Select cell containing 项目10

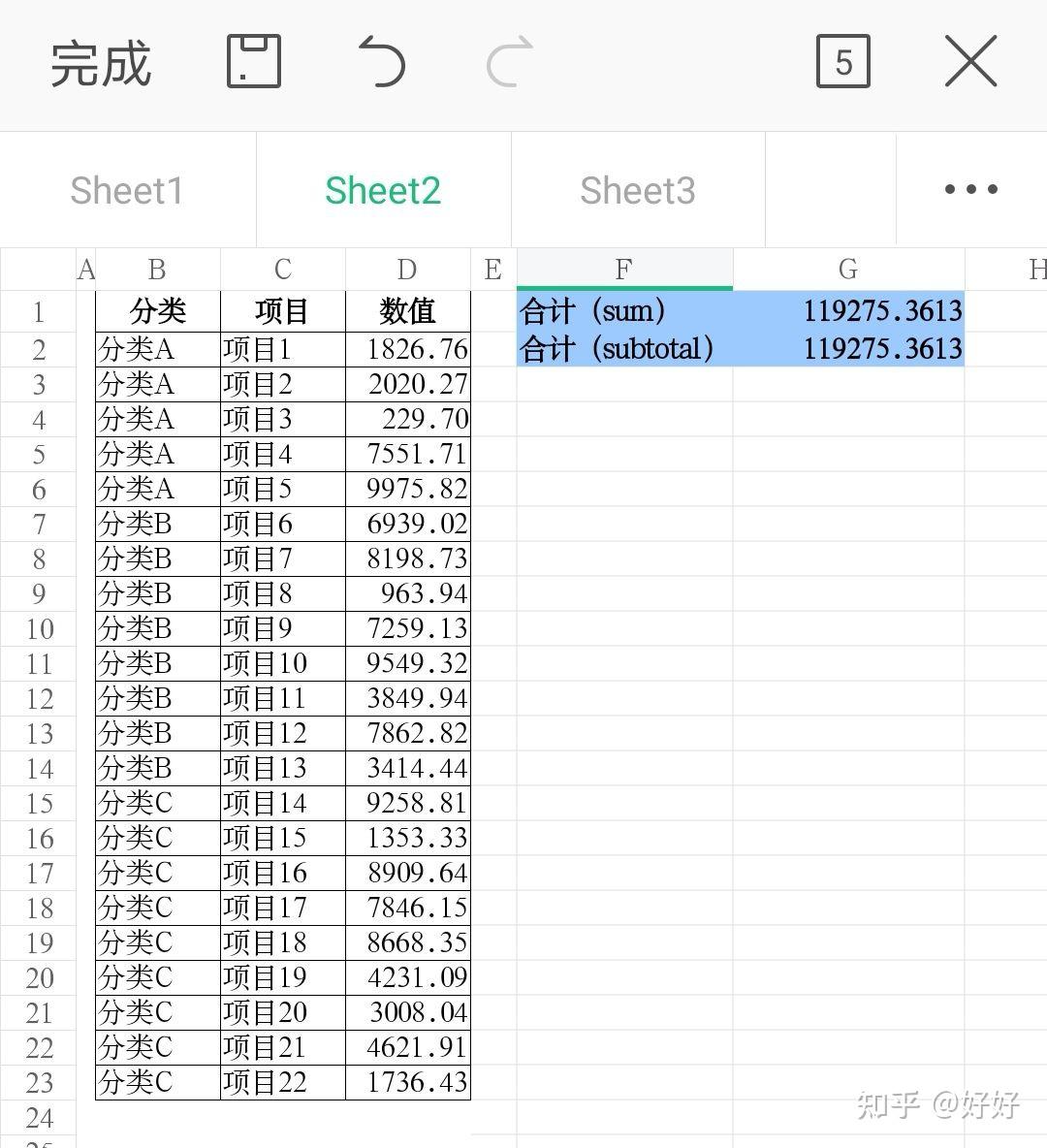click(x=283, y=663)
